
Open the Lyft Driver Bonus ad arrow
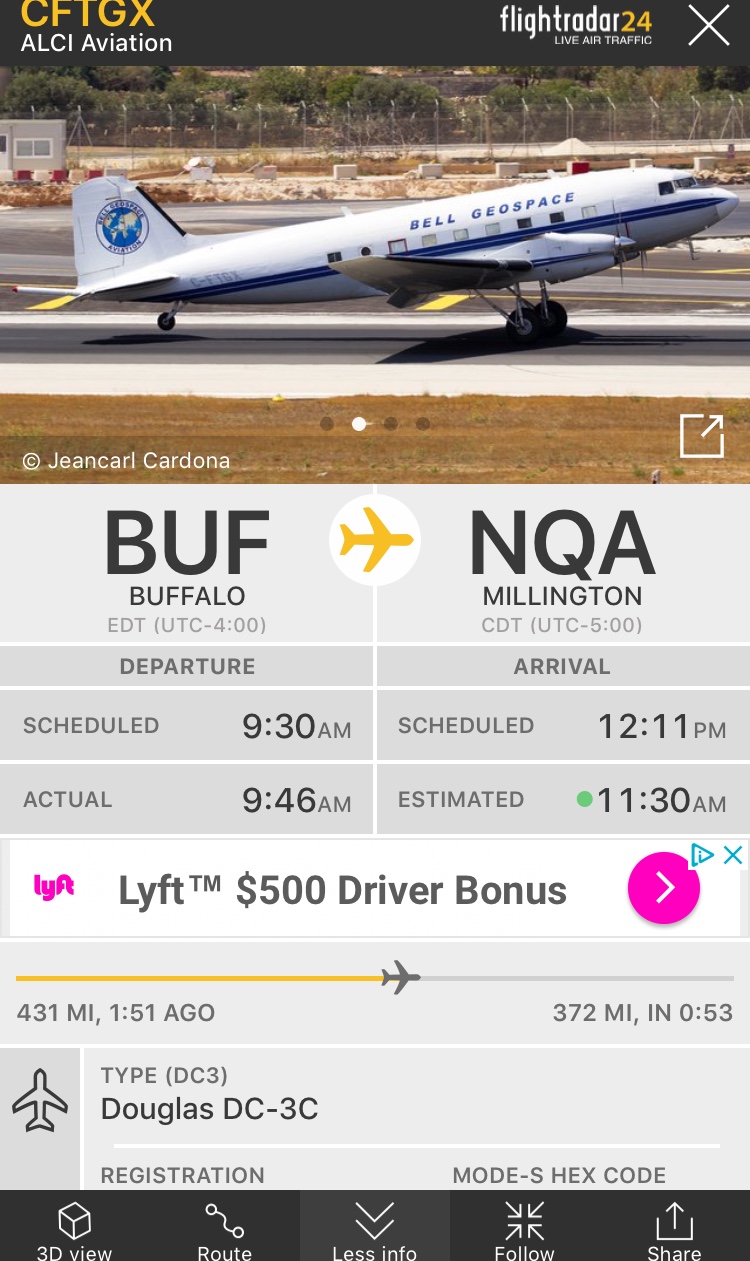[x=663, y=888]
